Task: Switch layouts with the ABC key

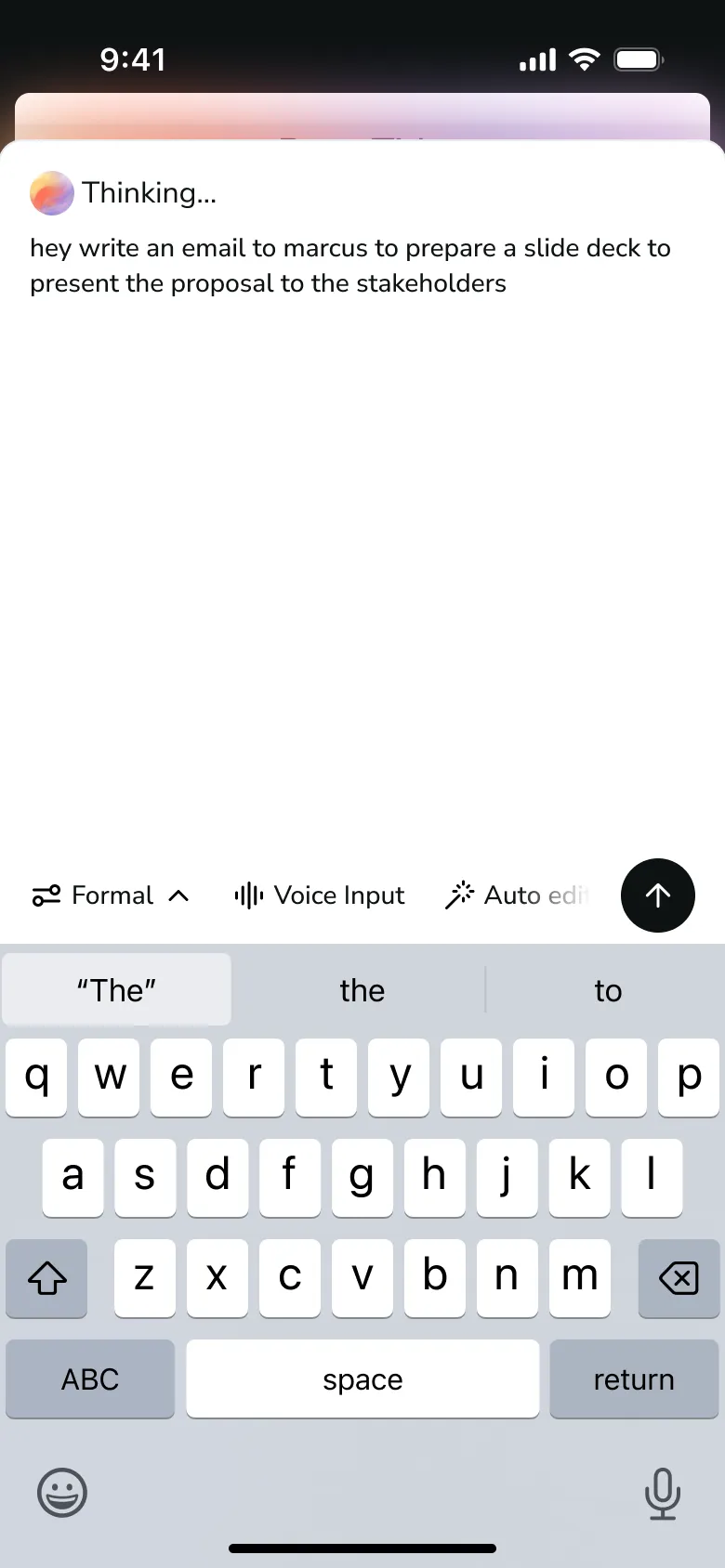Action: [x=89, y=1379]
